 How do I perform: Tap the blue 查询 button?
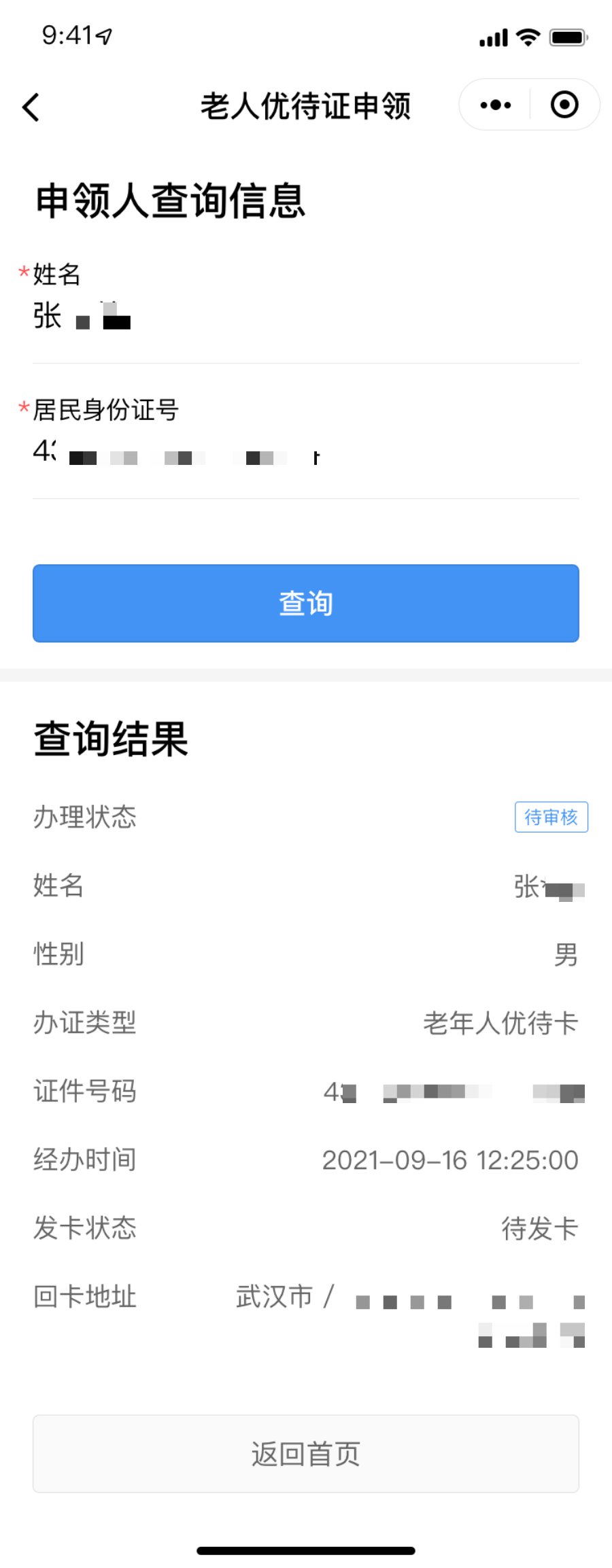click(306, 603)
